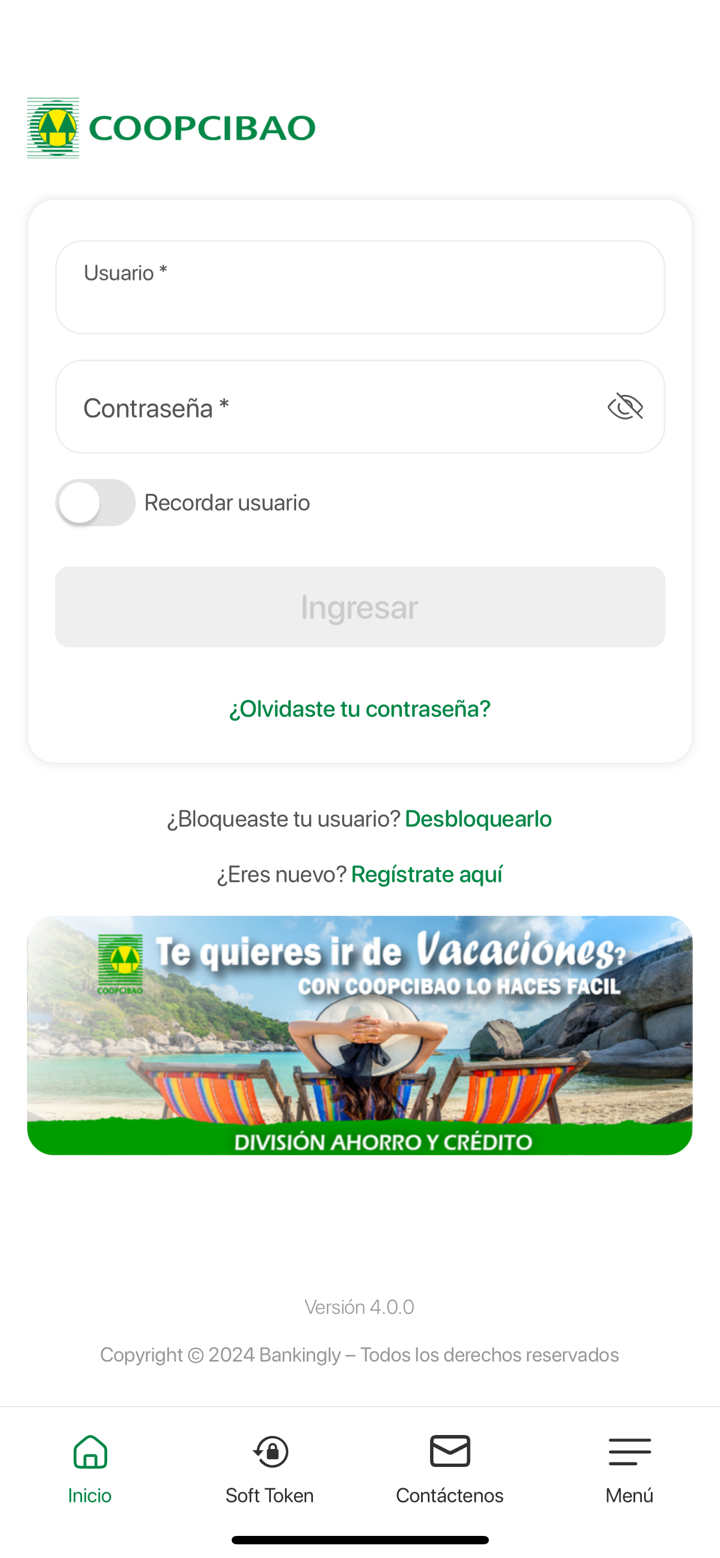
Task: Open ¿Olvidaste tu contraseña? link
Action: tap(359, 709)
